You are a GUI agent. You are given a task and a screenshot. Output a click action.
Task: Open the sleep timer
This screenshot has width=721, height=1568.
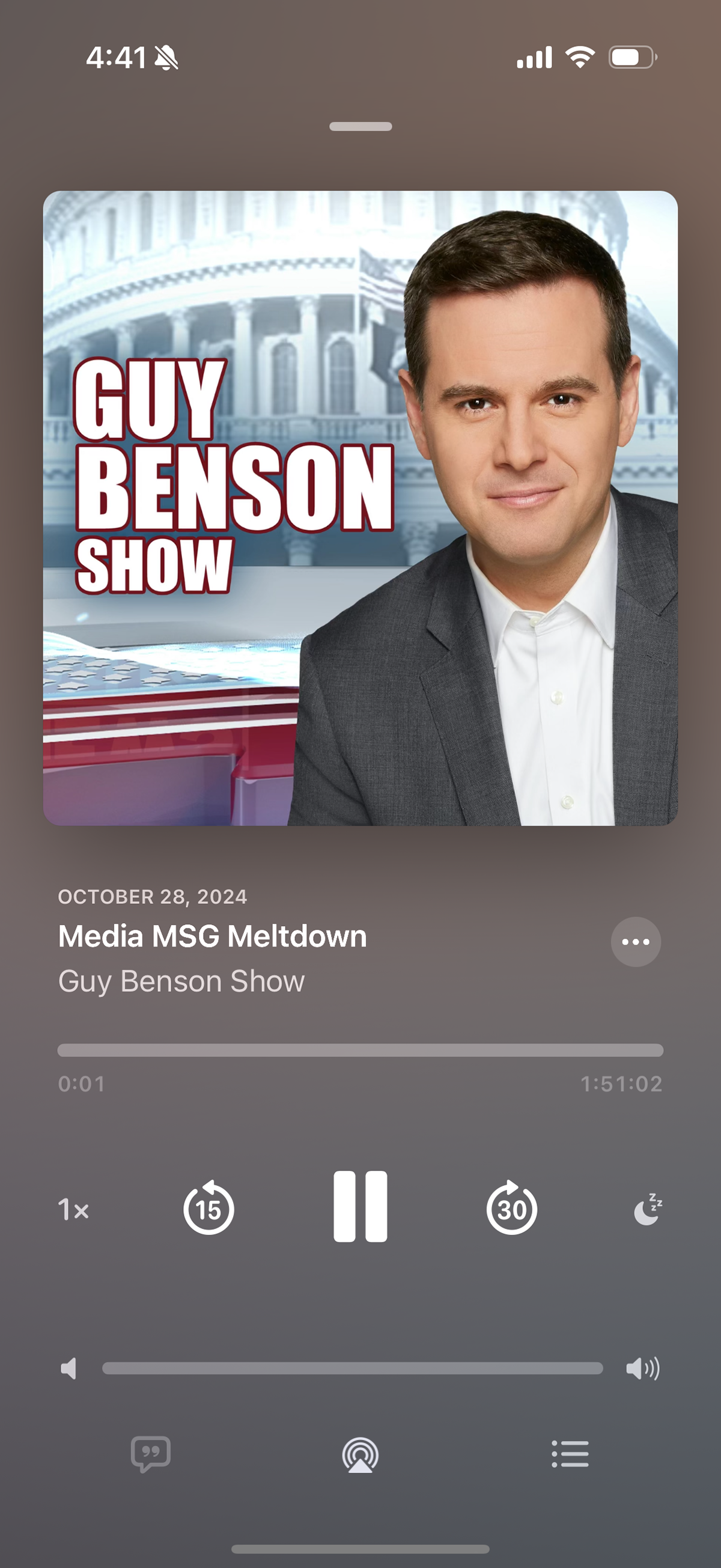(x=647, y=1208)
